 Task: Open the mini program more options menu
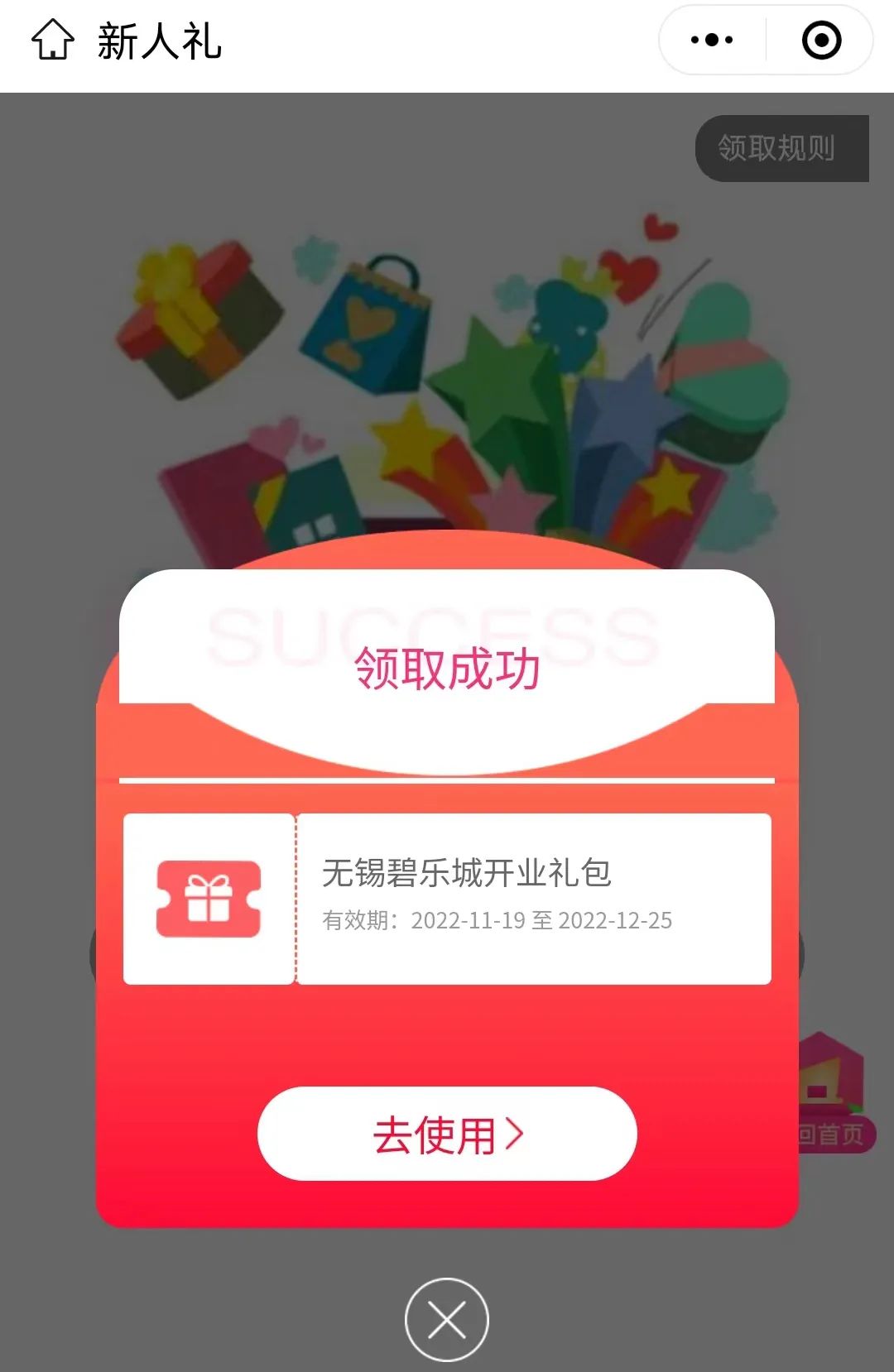pos(712,40)
